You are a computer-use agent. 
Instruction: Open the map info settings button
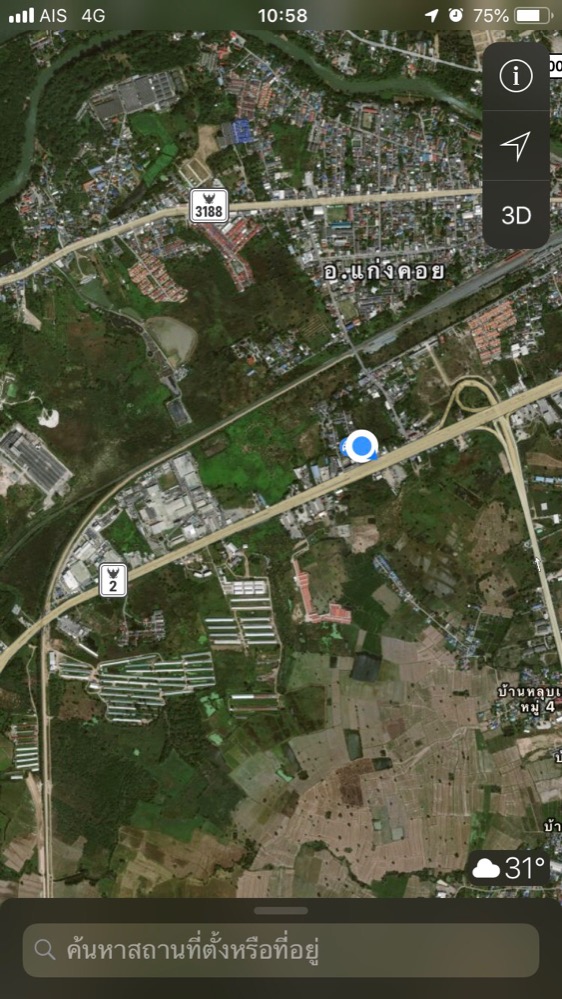coord(515,77)
